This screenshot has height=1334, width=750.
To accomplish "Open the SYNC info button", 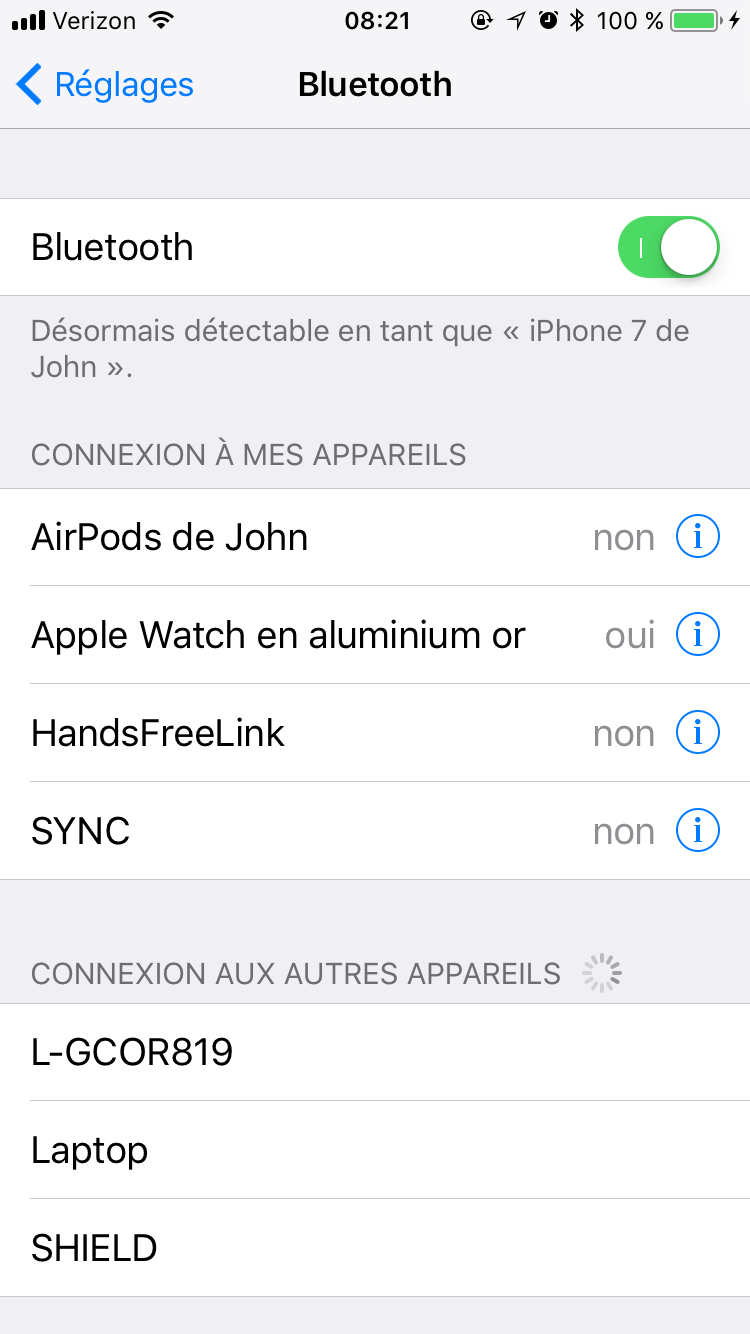I will 698,832.
